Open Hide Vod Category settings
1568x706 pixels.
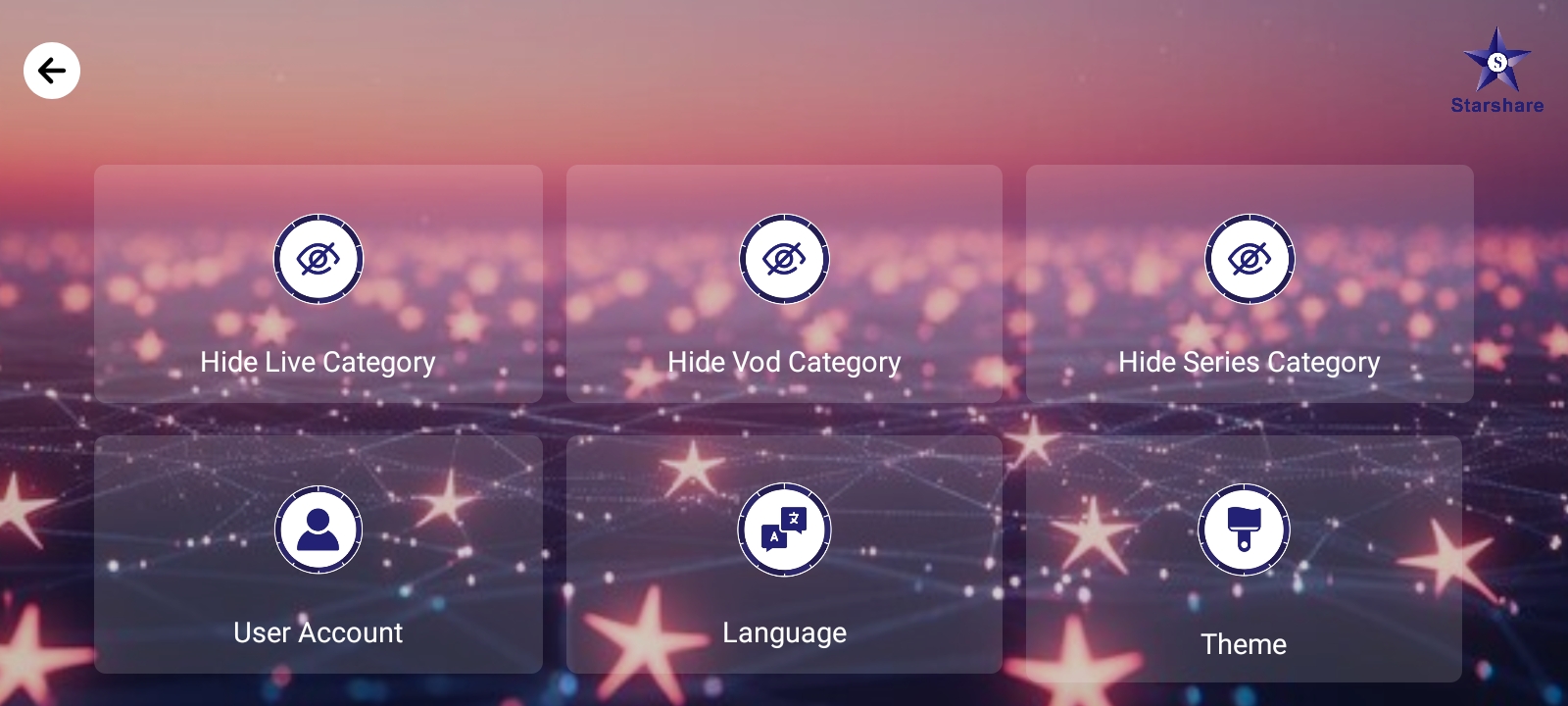coord(784,284)
